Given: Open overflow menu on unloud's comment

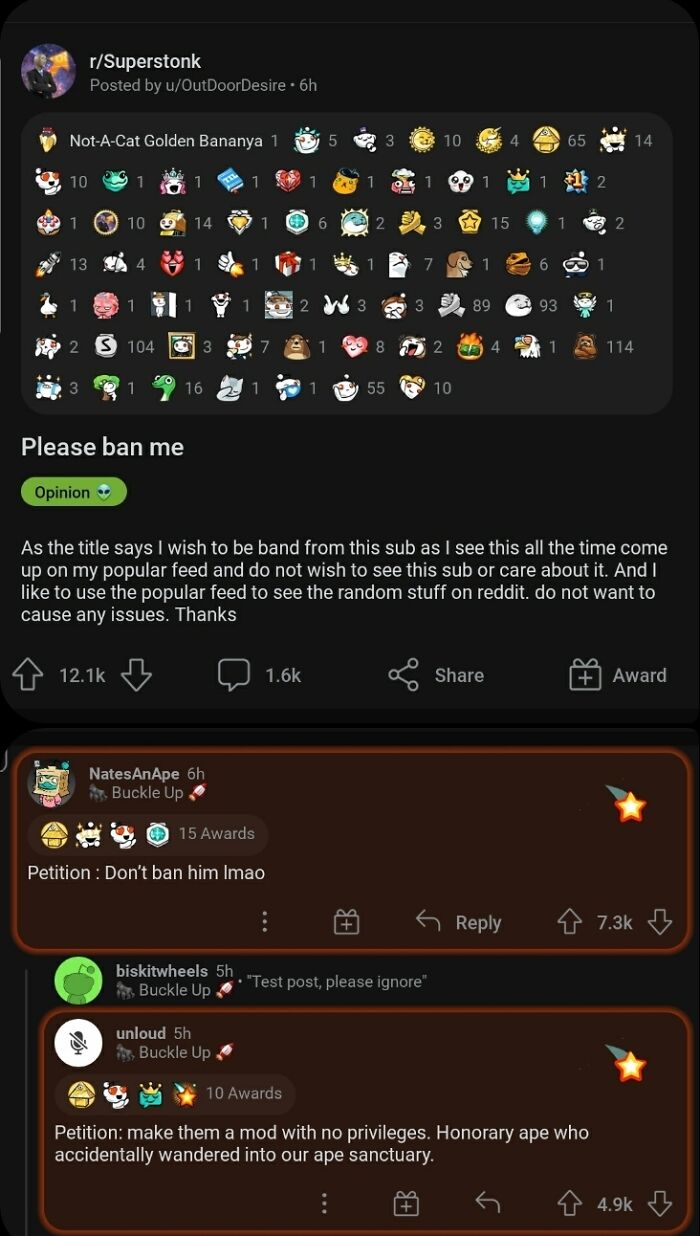Looking at the screenshot, I should [x=323, y=1204].
